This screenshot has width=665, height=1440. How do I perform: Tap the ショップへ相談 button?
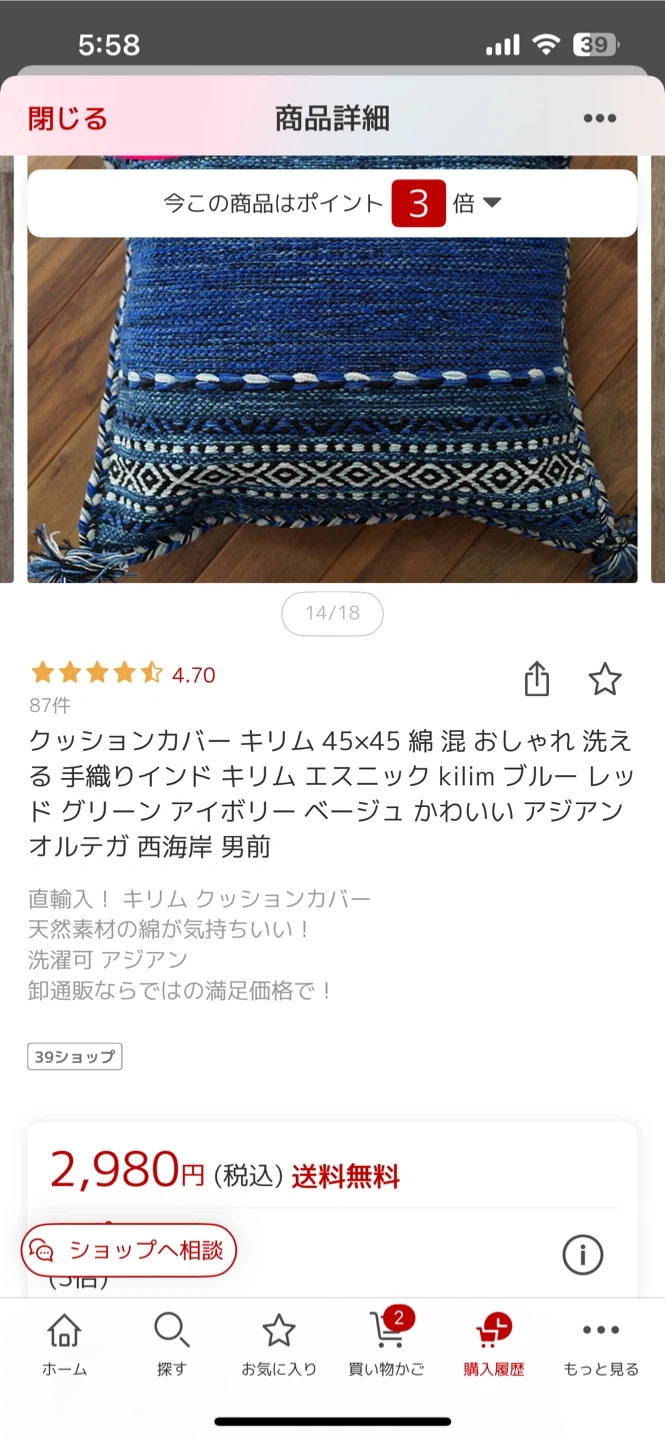(x=129, y=1249)
